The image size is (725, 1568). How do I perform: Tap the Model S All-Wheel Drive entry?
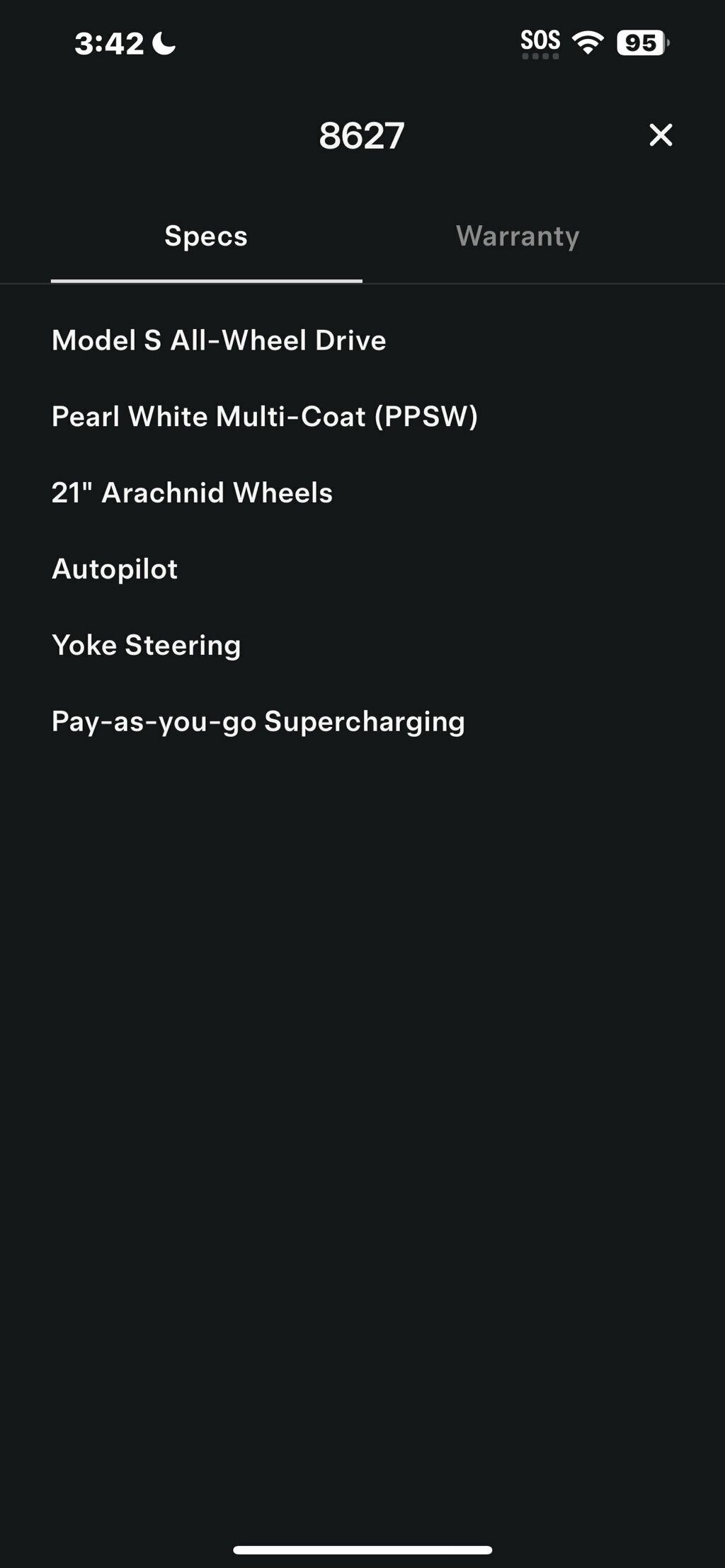coord(218,340)
